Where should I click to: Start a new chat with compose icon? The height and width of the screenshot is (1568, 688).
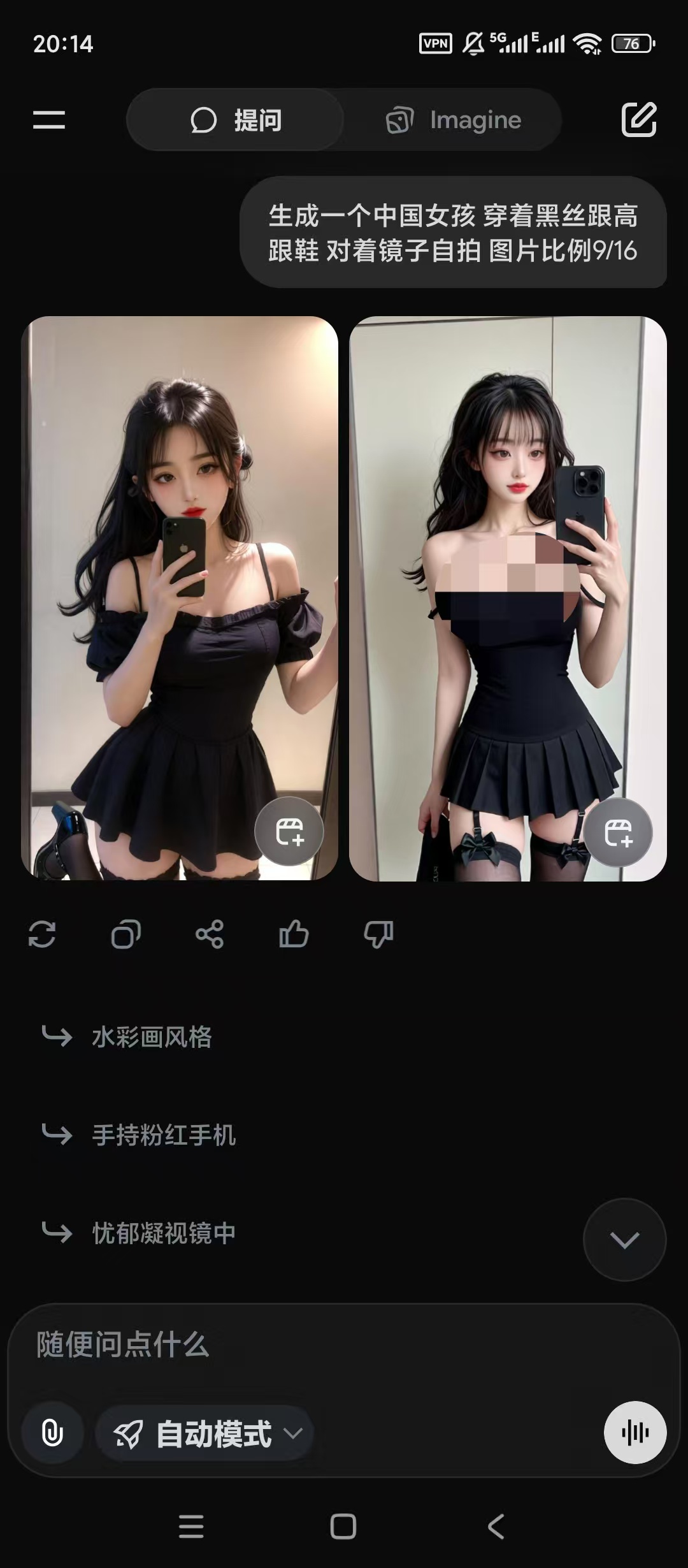pos(638,119)
